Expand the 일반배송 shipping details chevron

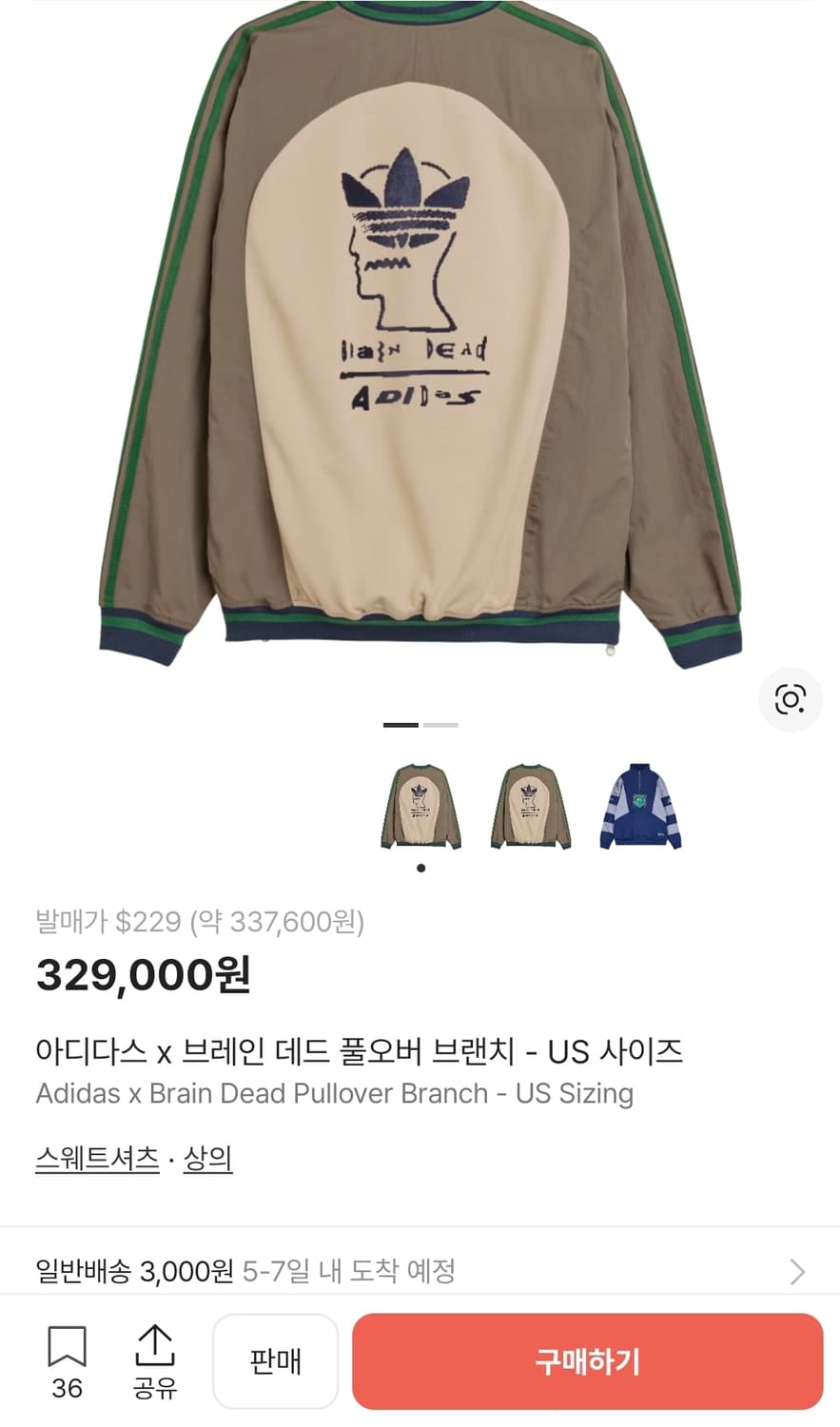pos(797,1269)
